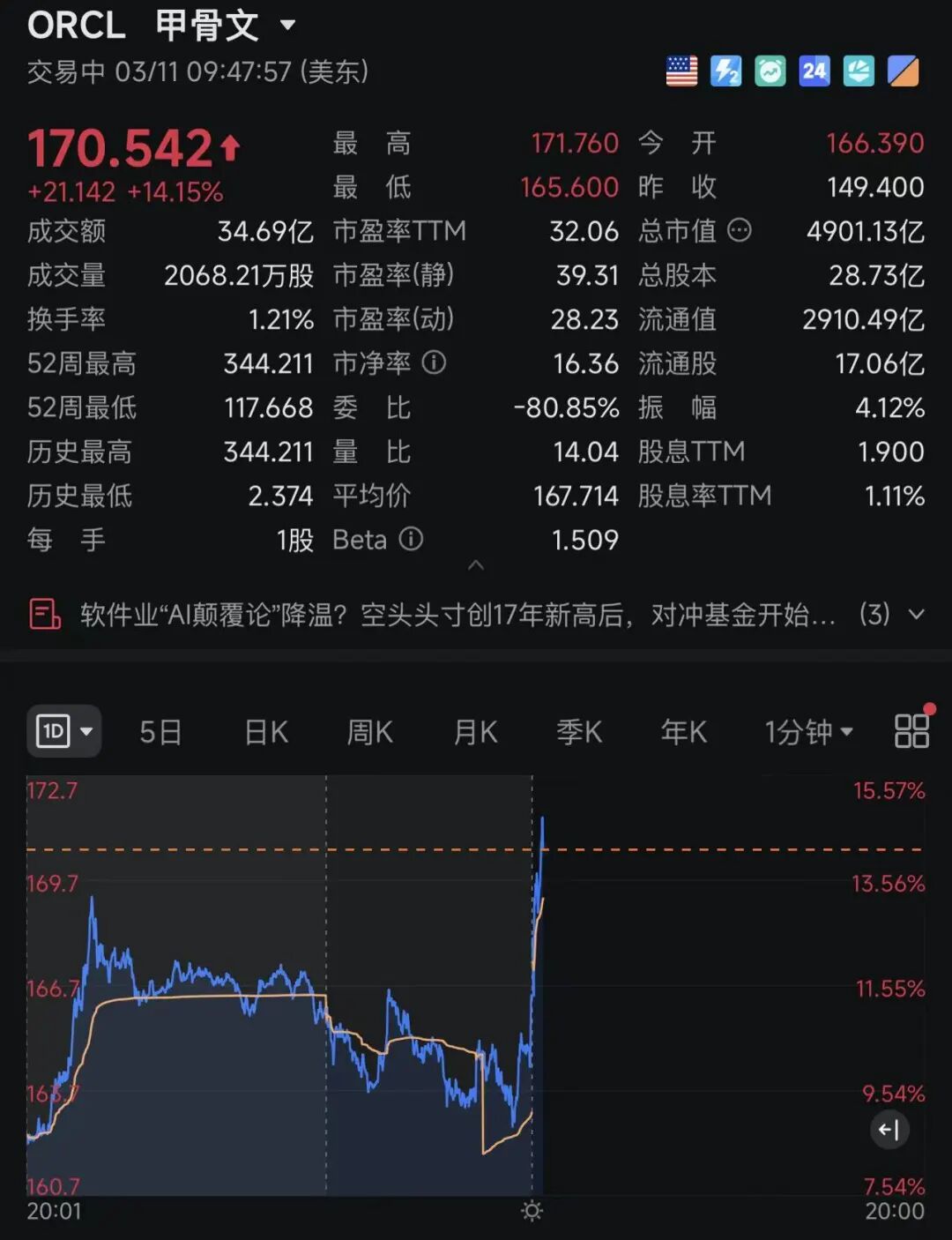Show the Beta info tooltip
Screen dimensions: 952x1240
coord(411,539)
